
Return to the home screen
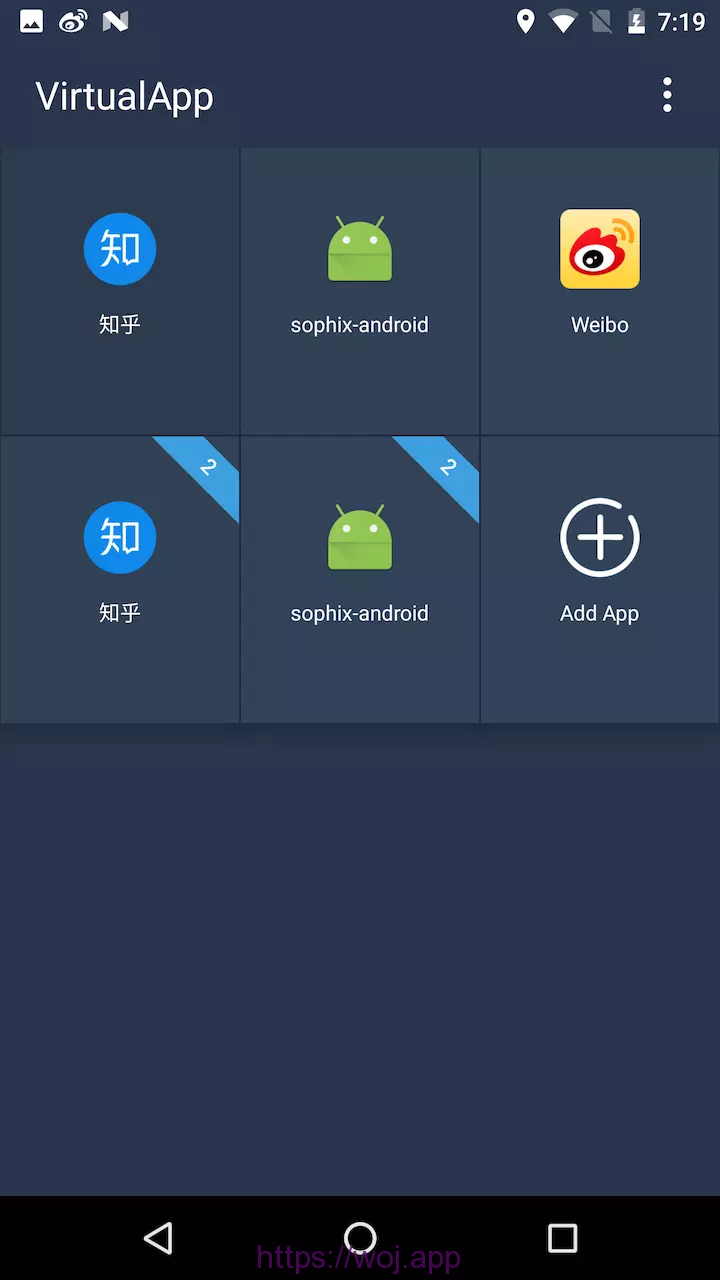click(x=360, y=1238)
